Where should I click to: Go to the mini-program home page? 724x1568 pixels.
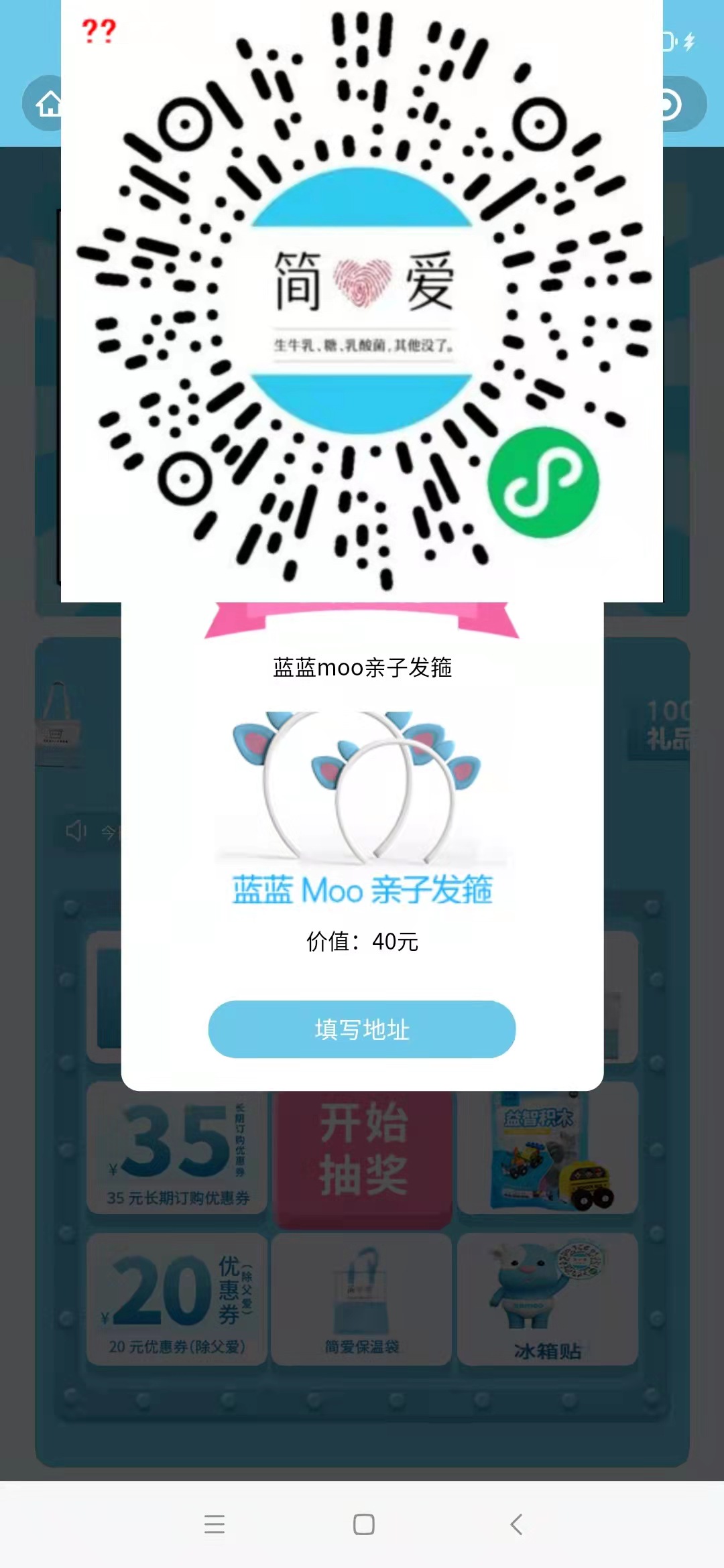47,104
